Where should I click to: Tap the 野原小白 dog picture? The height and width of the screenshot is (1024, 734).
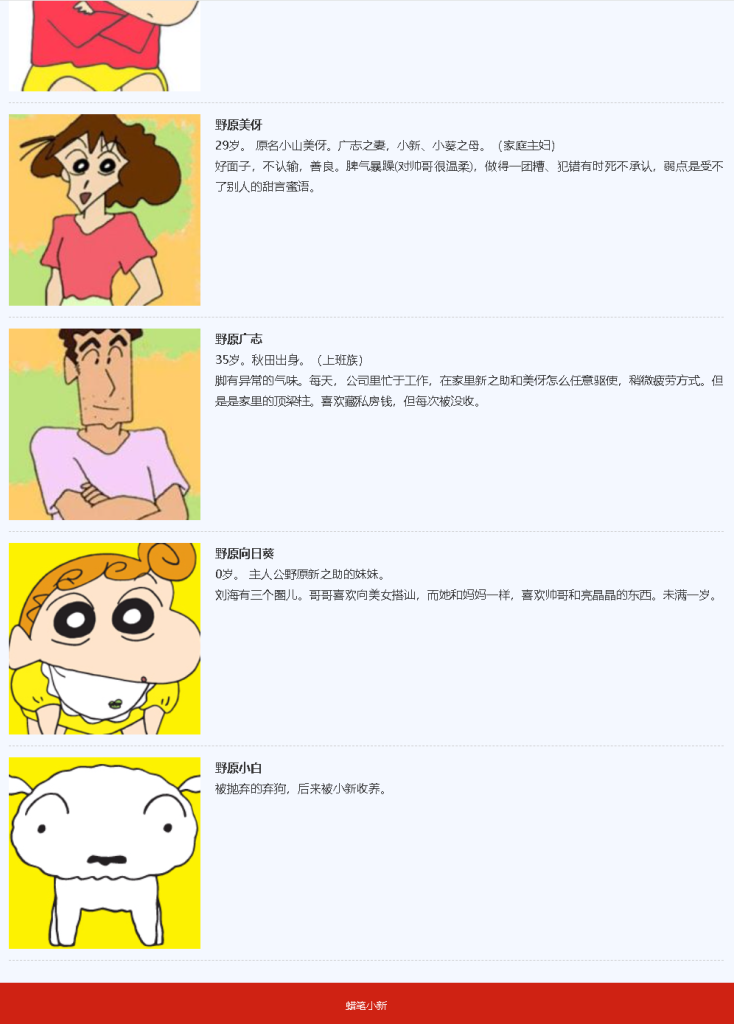[104, 853]
